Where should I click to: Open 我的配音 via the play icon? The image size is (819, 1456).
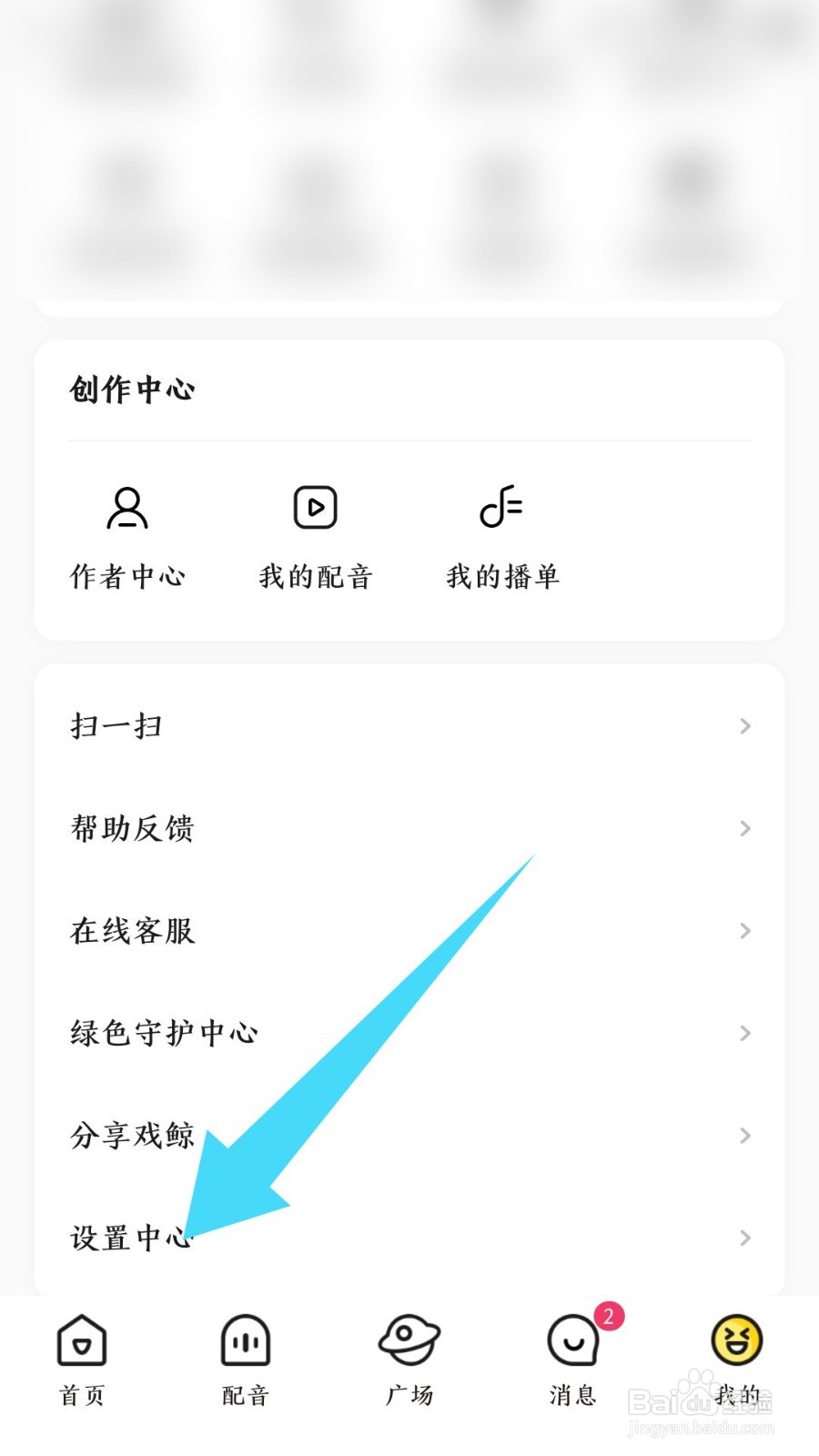pyautogui.click(x=315, y=506)
